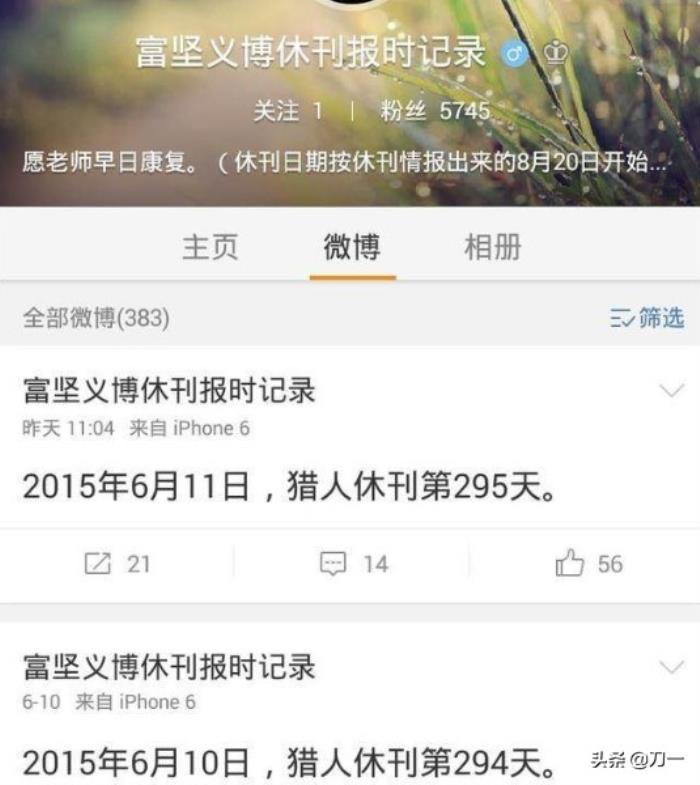Screen dimensions: 700x785
Task: View the 粉丝 5745 followers list
Action: pos(434,111)
